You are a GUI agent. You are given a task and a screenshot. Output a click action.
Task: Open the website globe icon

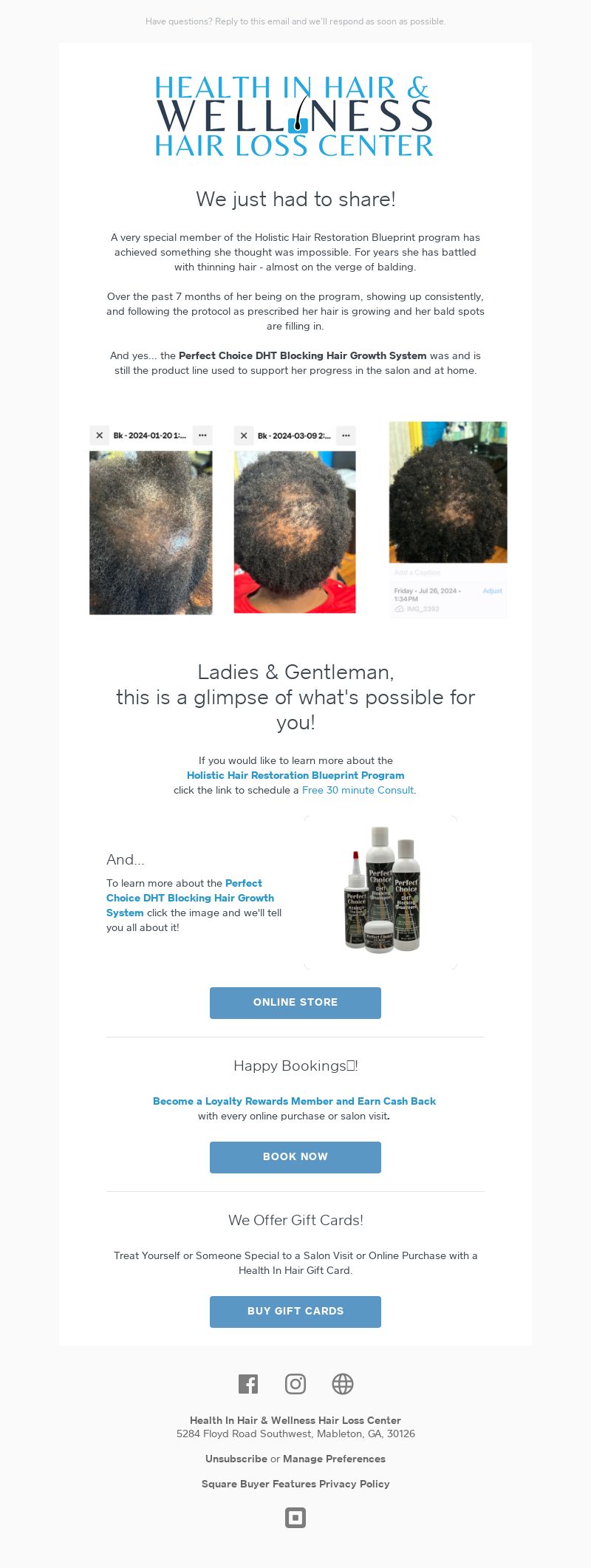coord(343,1384)
